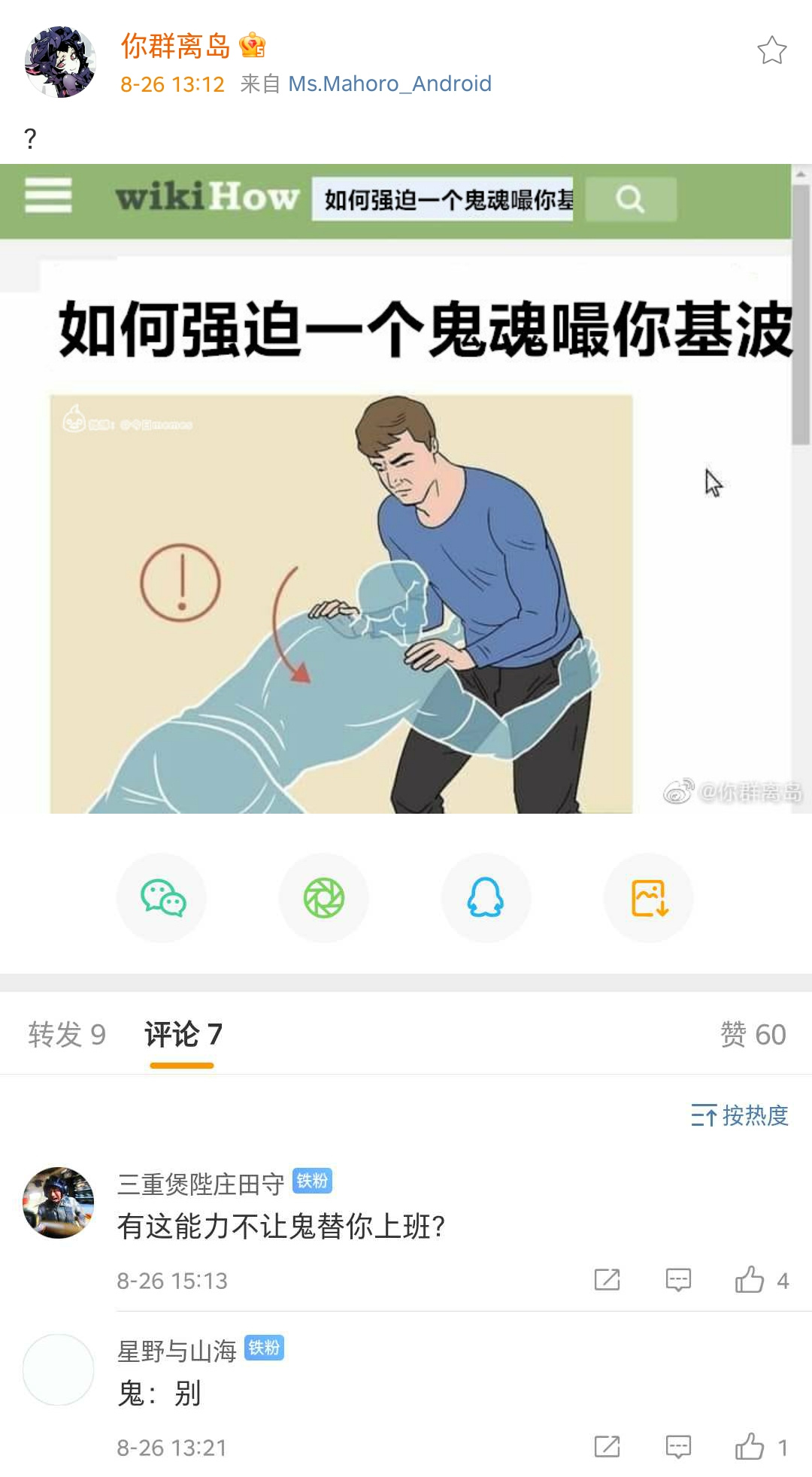
Task: Repost 三重煲陛庄田守's comment
Action: tap(607, 1279)
